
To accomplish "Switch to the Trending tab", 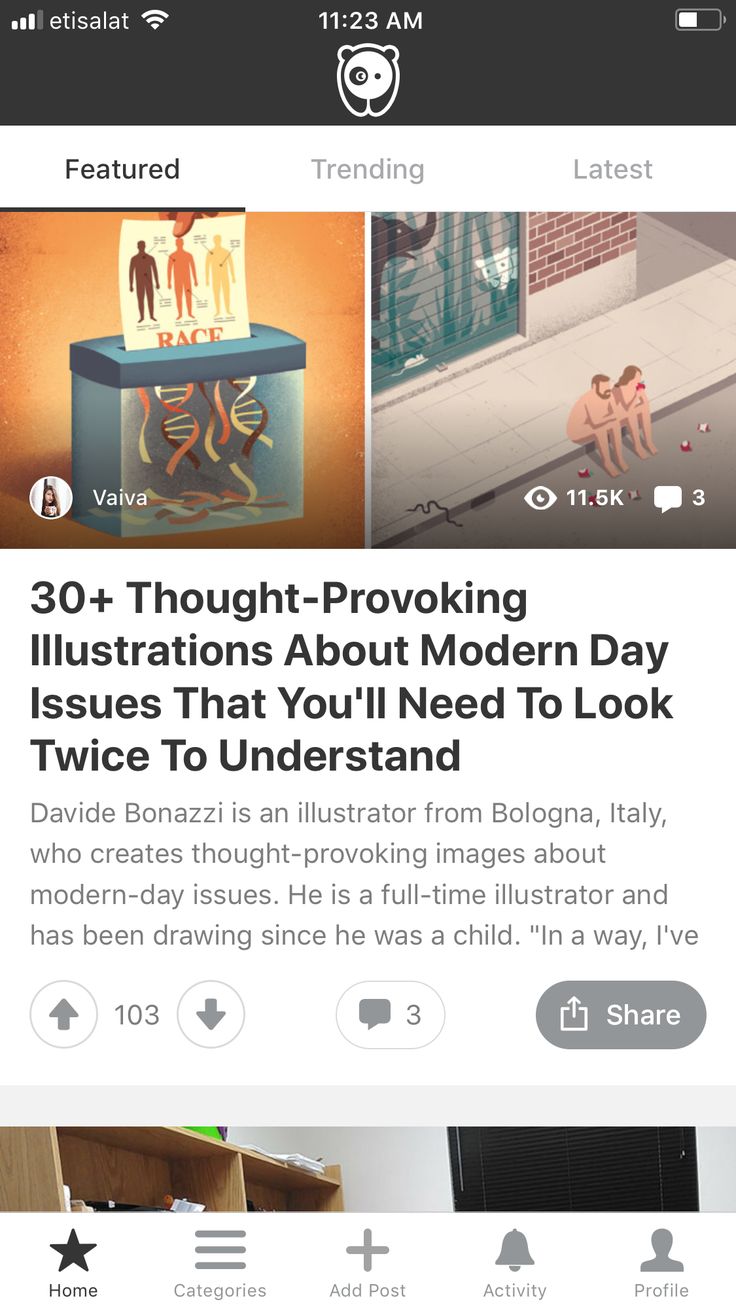I will (367, 169).
